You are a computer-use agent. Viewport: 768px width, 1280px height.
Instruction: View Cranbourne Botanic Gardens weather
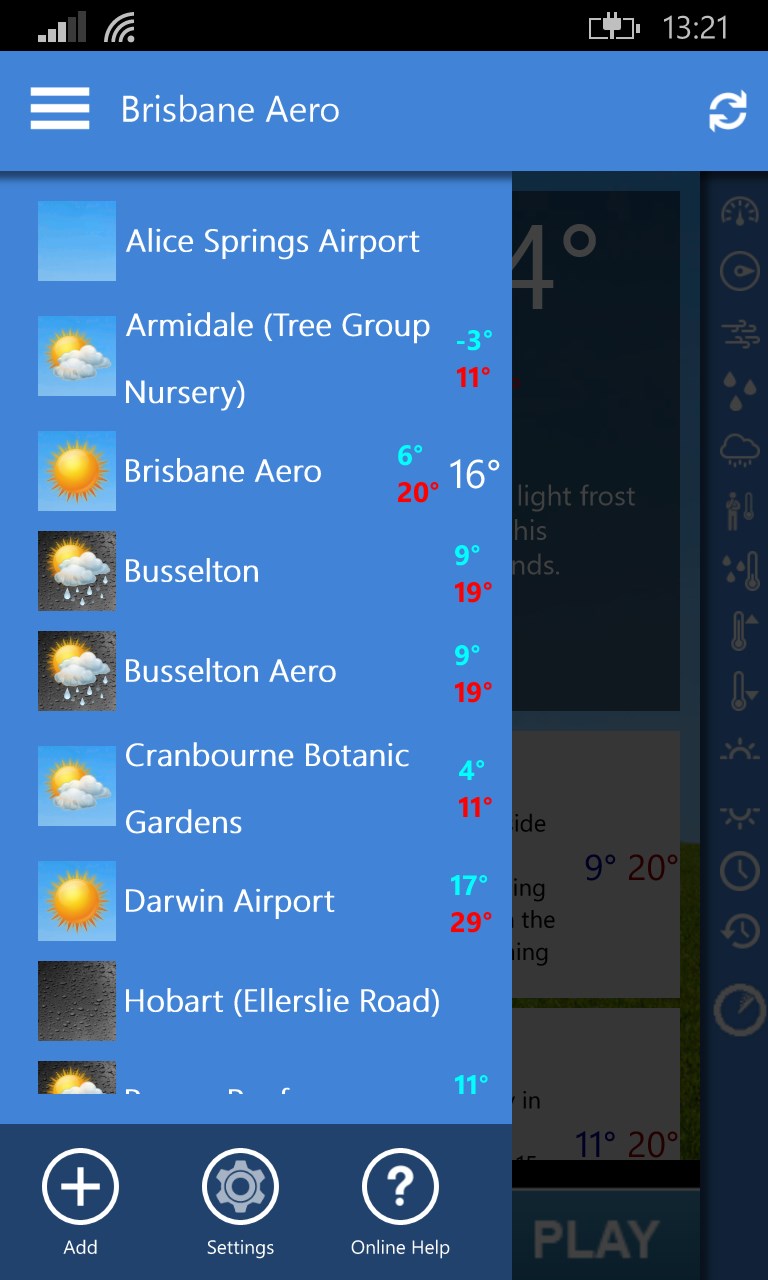tap(267, 787)
